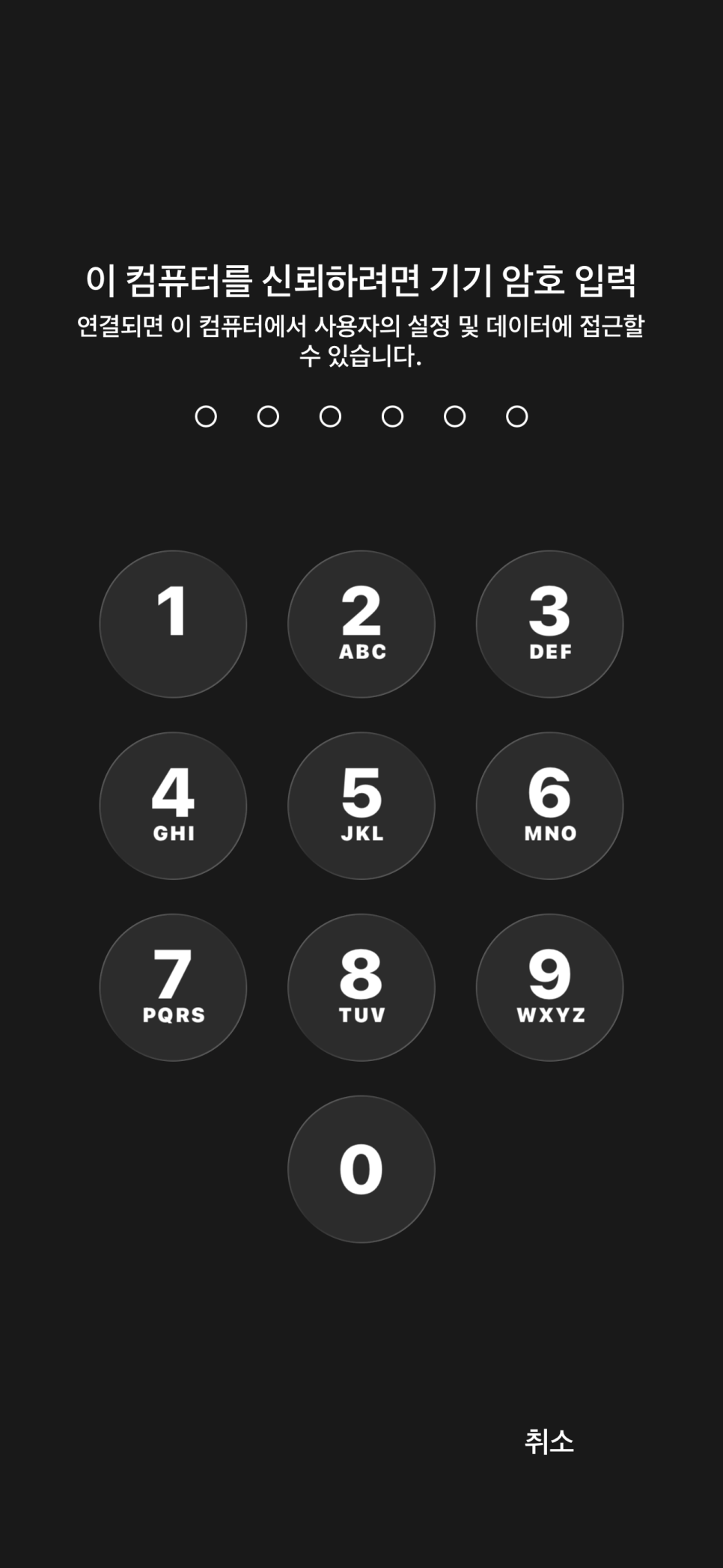Enter digit 0 on the keypad
Viewport: 723px width, 1568px height.
(x=361, y=1169)
